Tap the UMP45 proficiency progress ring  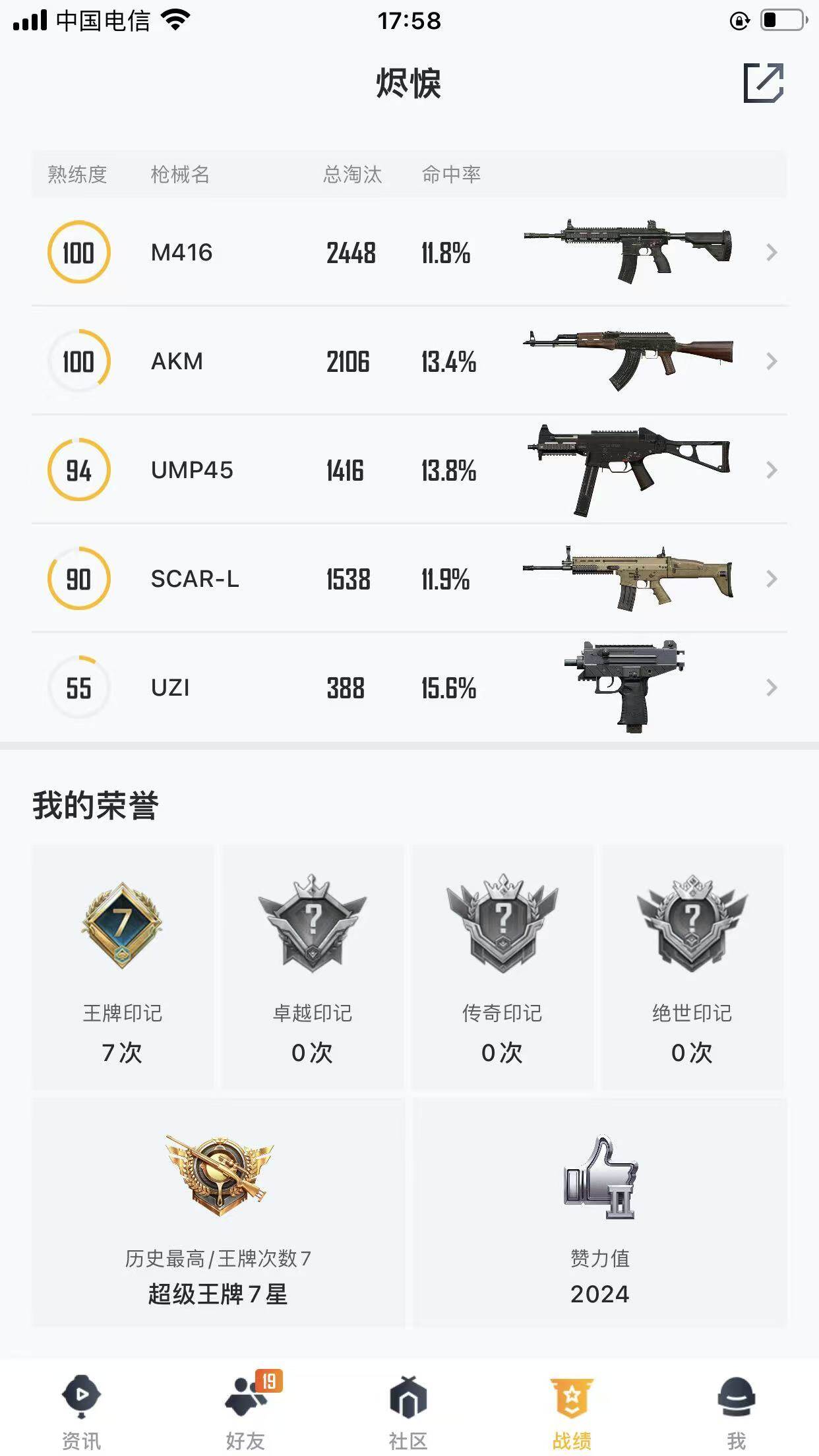78,470
